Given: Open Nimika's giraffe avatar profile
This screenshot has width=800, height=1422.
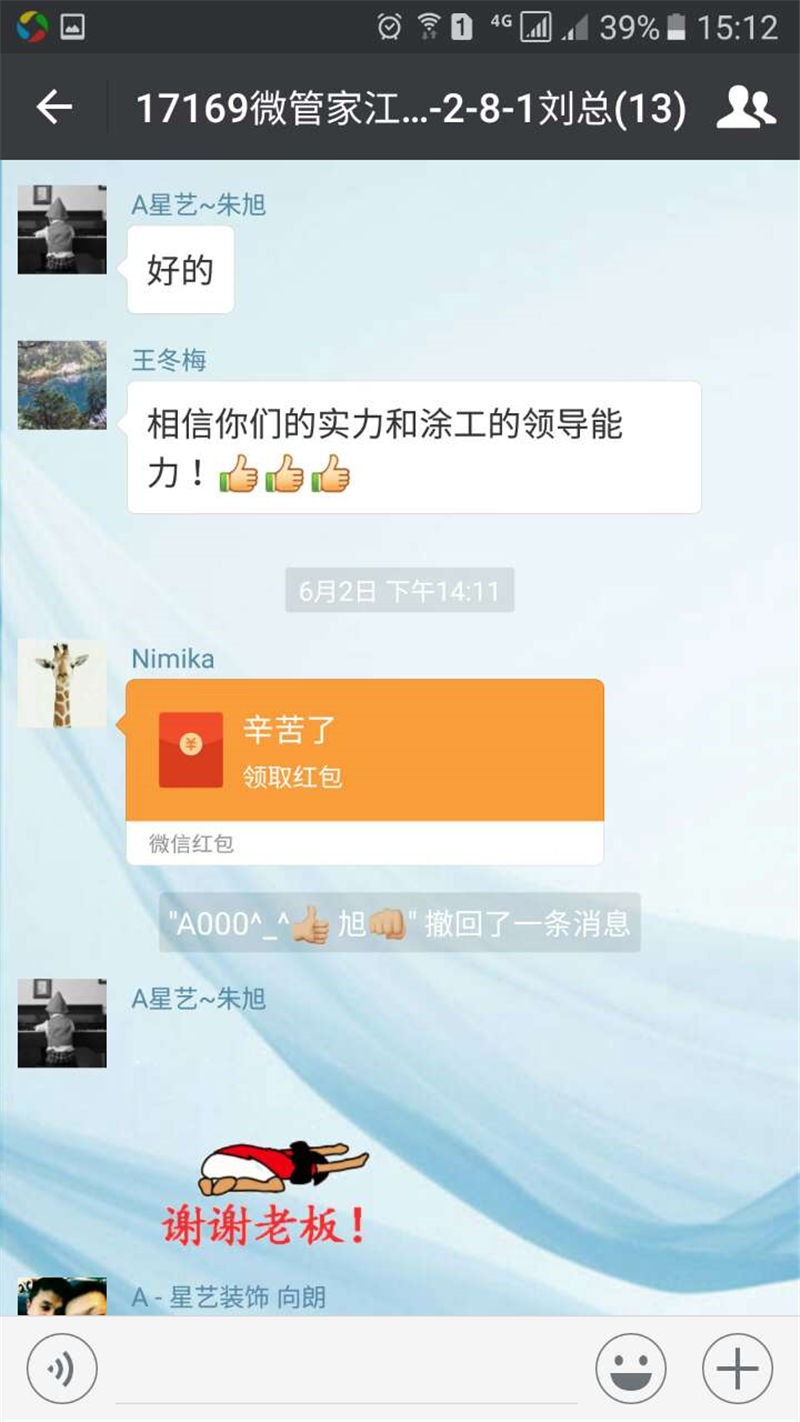Looking at the screenshot, I should tap(62, 684).
